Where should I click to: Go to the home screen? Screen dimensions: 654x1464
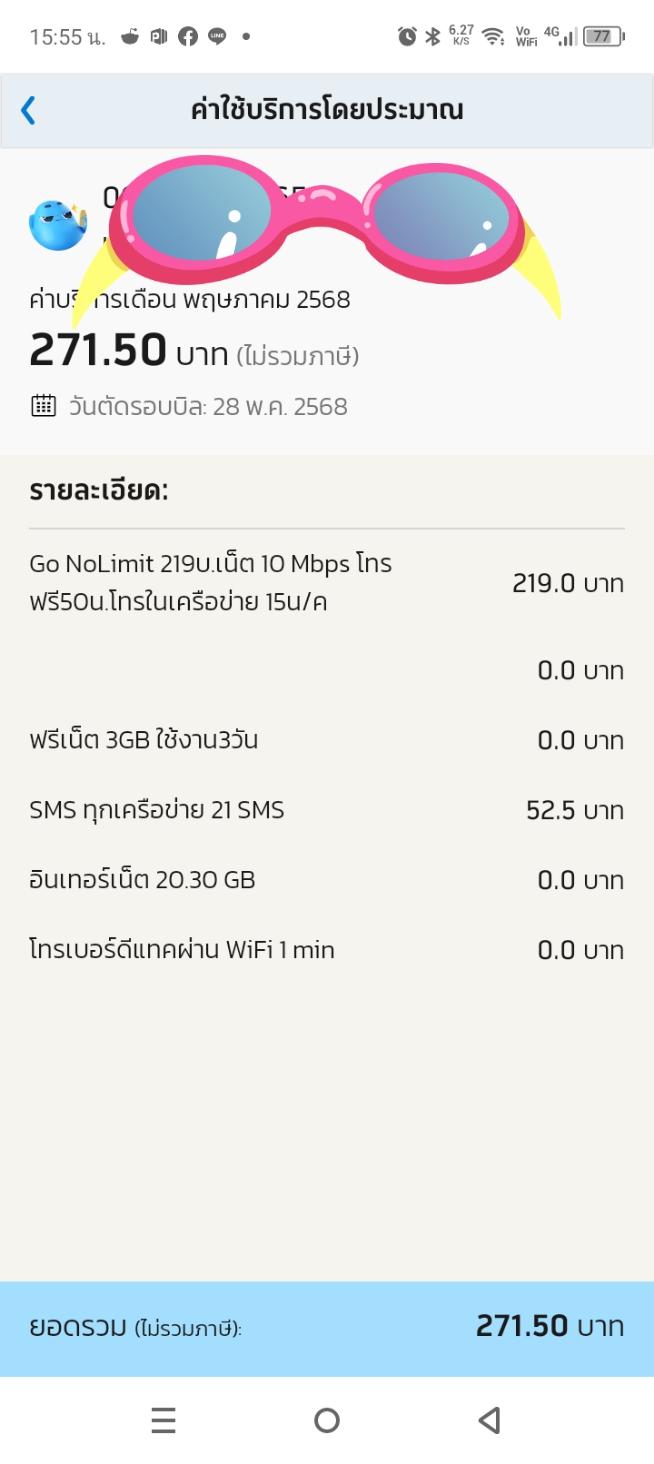coord(327,1420)
